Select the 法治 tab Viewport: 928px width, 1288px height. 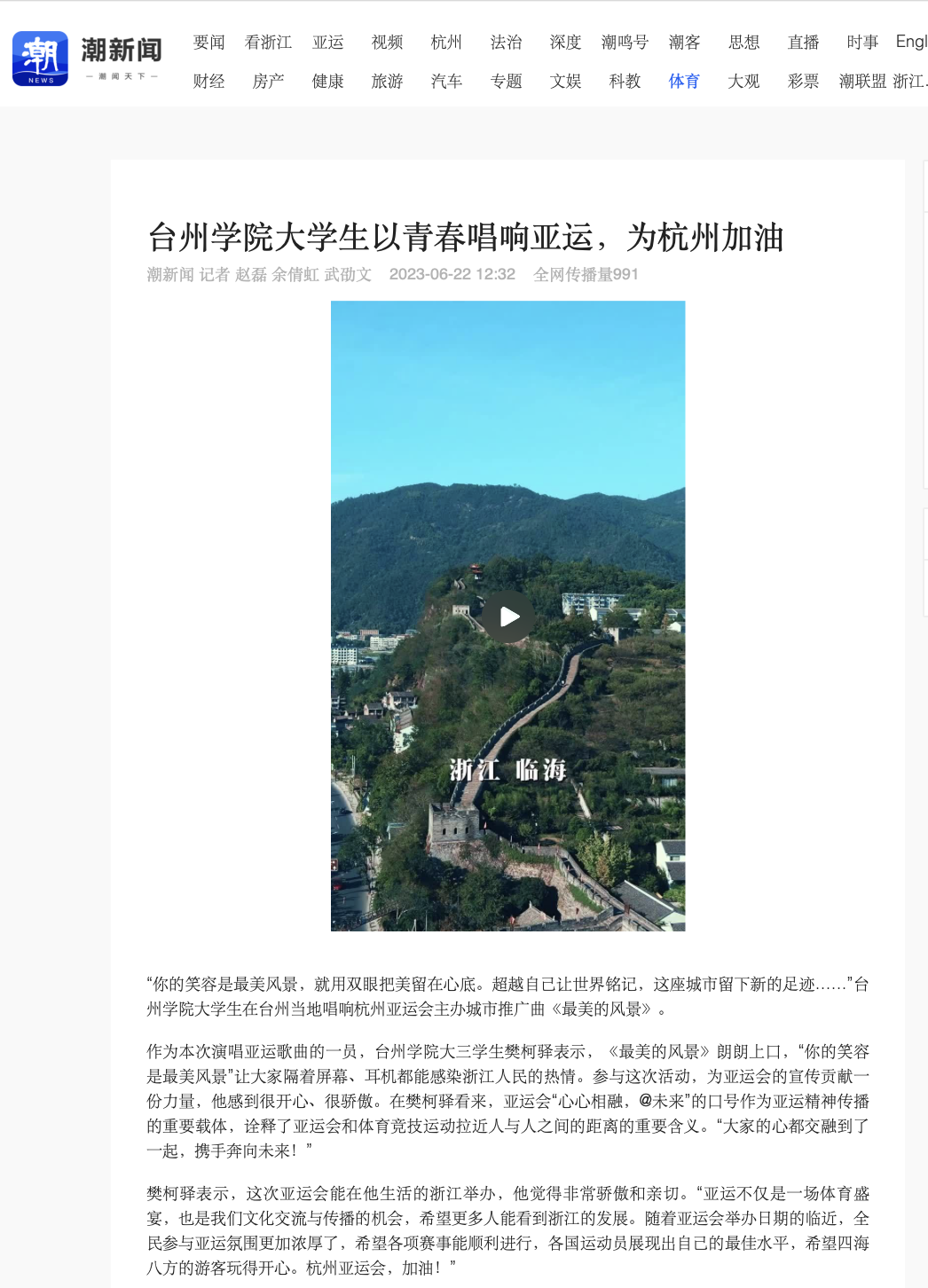click(x=507, y=43)
